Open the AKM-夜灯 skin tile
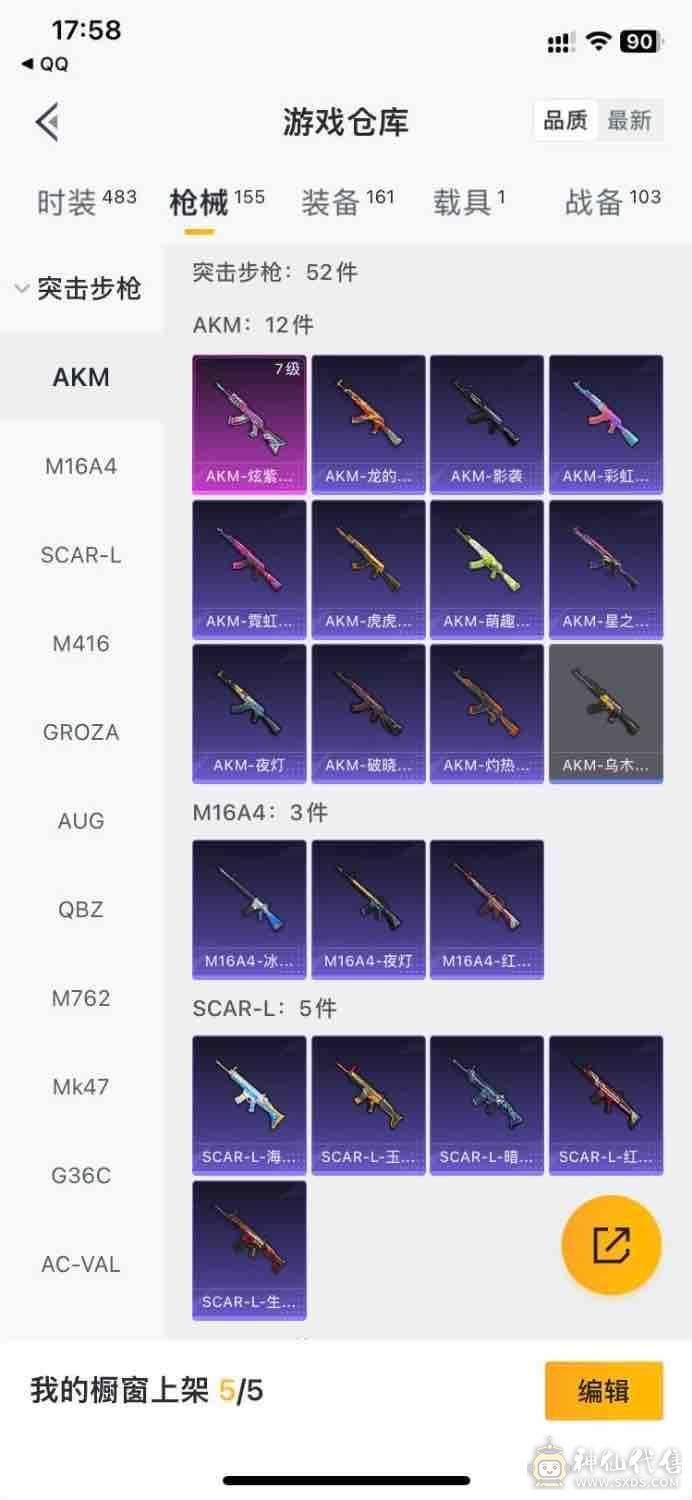This screenshot has height=1500, width=692. coord(249,713)
